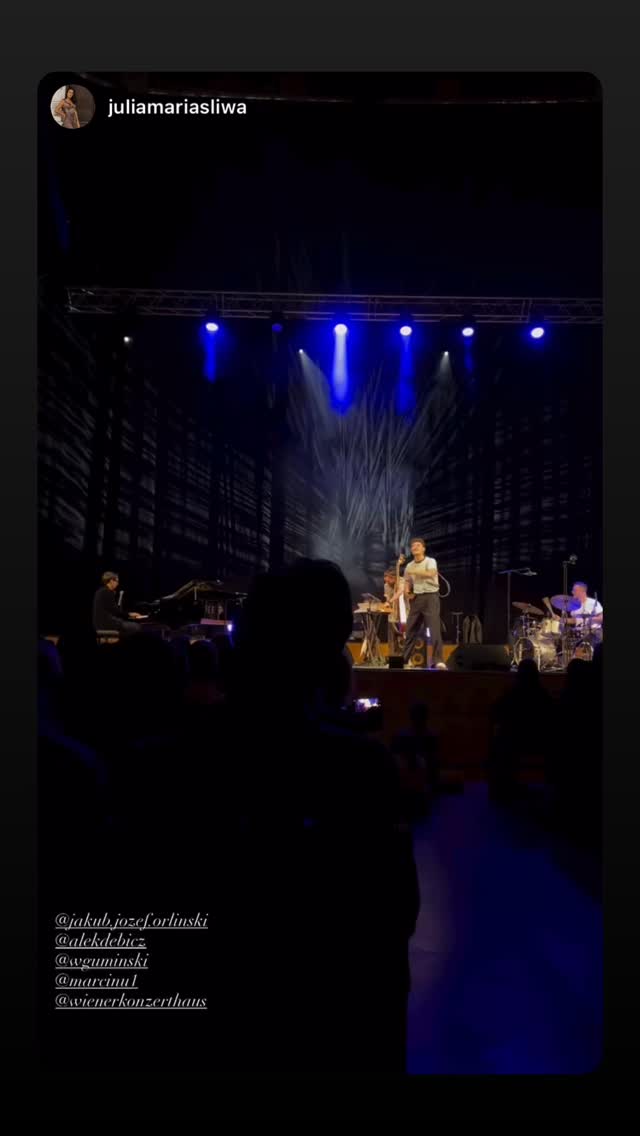Screen dimensions: 640x1136
Task: Open the @wienerkonzerthaus mention
Action: click(131, 1001)
